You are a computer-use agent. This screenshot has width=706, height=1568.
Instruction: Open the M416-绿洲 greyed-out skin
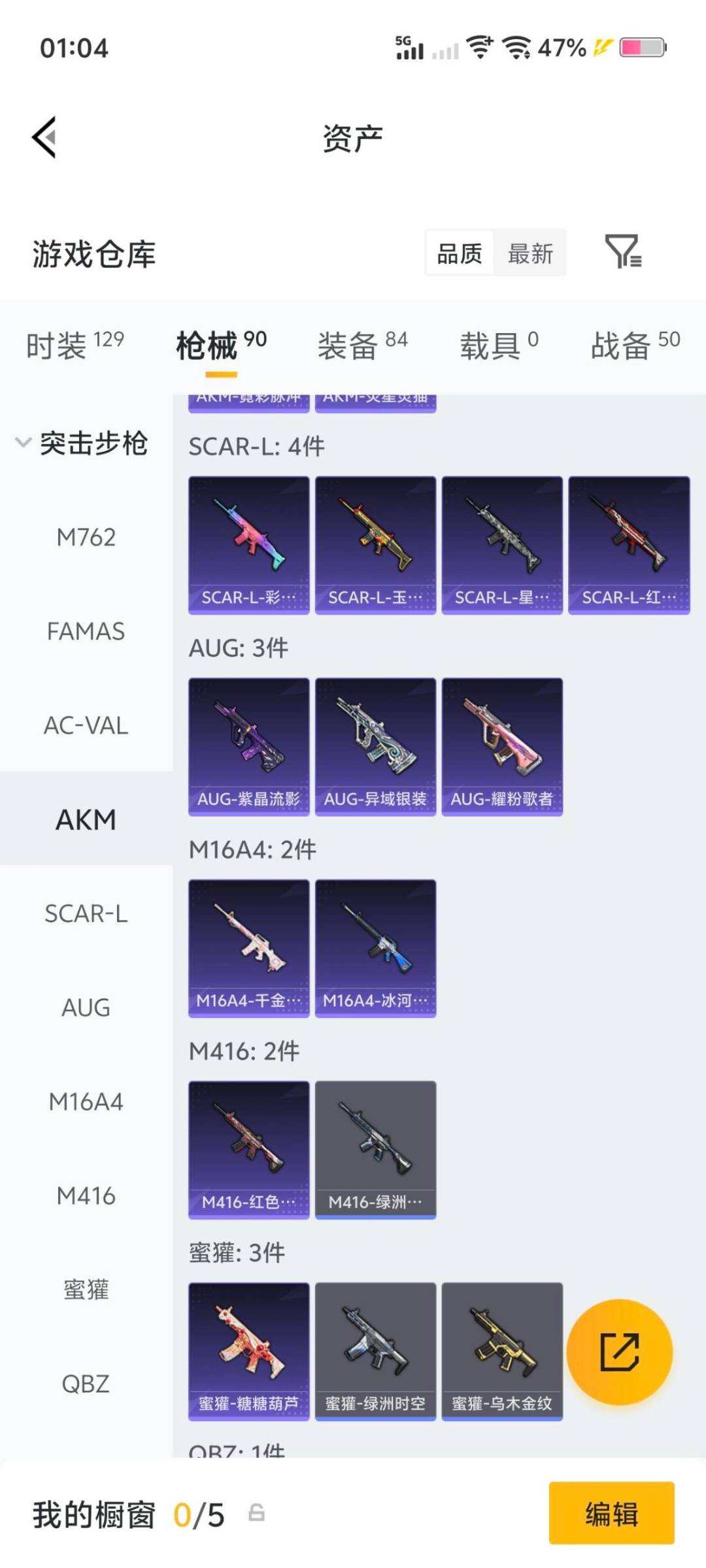tap(375, 1149)
